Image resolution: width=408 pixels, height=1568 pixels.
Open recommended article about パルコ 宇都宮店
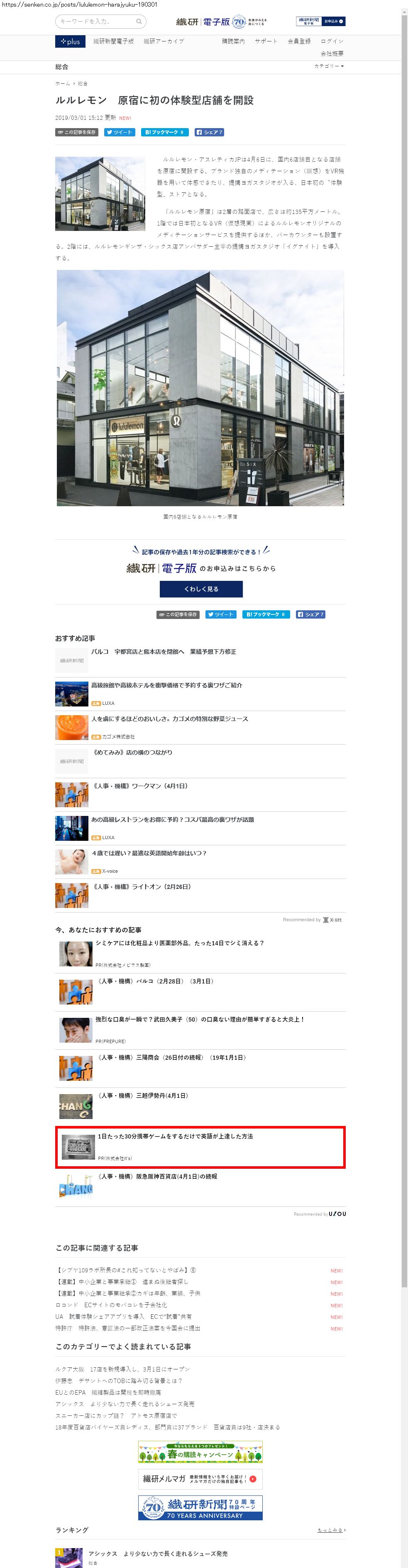(x=163, y=651)
